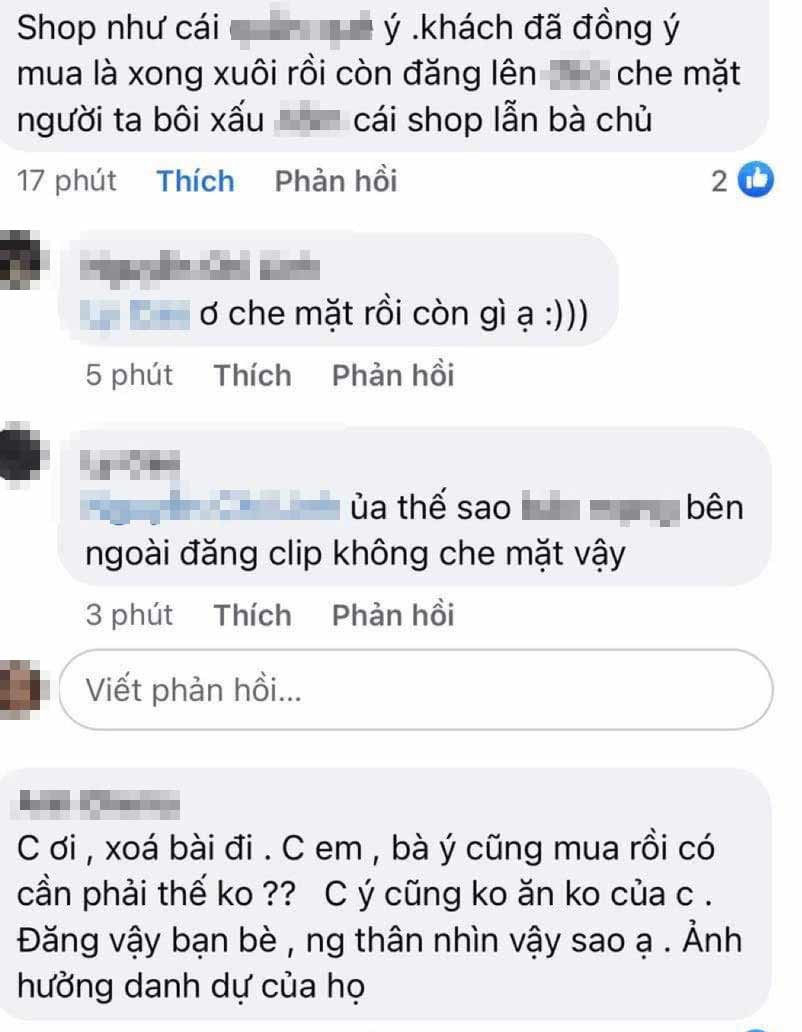Like the reply posted 3 phút ago
The width and height of the screenshot is (802, 1032).
[252, 614]
